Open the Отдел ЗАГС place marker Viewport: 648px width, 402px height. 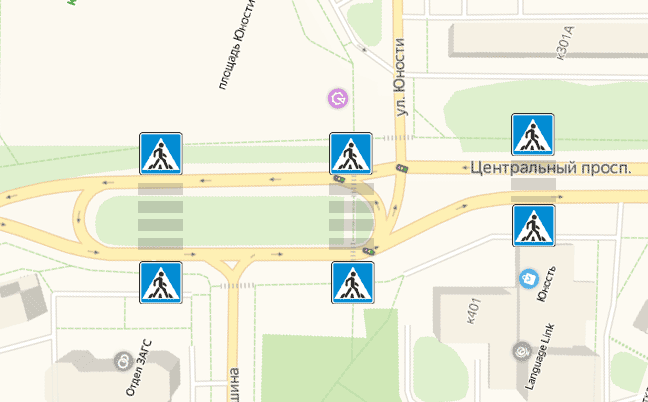pos(123,362)
